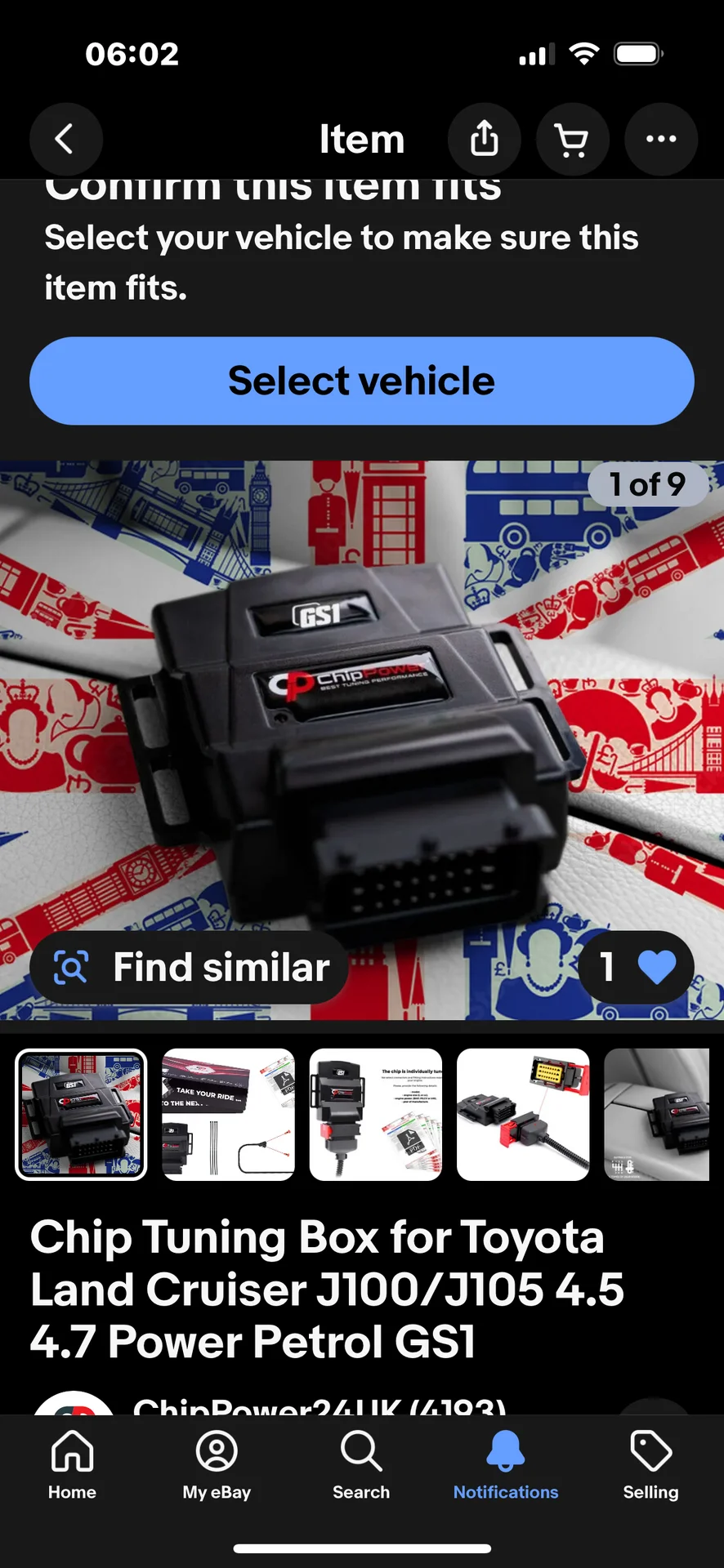Viewport: 724px width, 1568px height.
Task: Share this item listing
Action: (x=484, y=139)
